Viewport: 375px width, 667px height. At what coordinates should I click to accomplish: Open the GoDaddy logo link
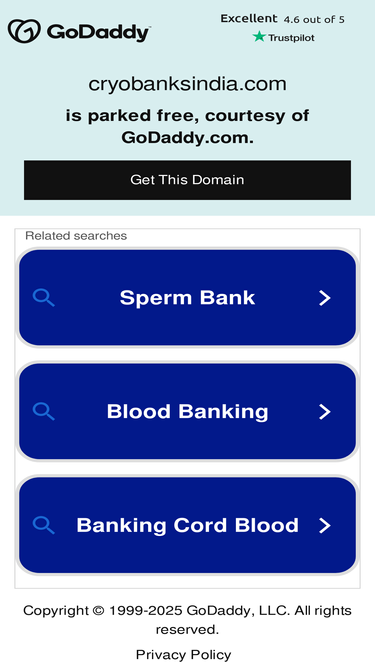tap(80, 31)
